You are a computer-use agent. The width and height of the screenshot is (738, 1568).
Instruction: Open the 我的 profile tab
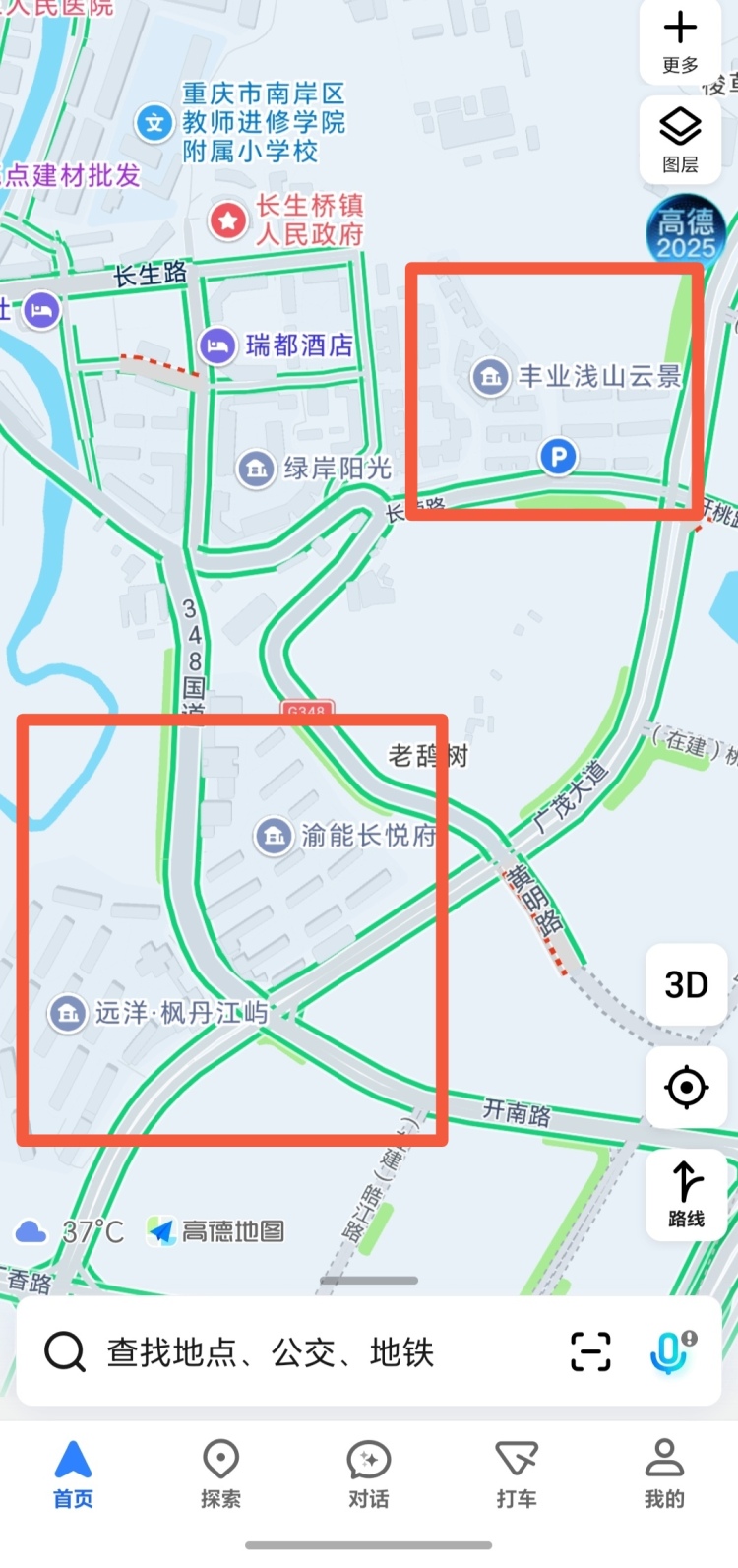tap(664, 1474)
